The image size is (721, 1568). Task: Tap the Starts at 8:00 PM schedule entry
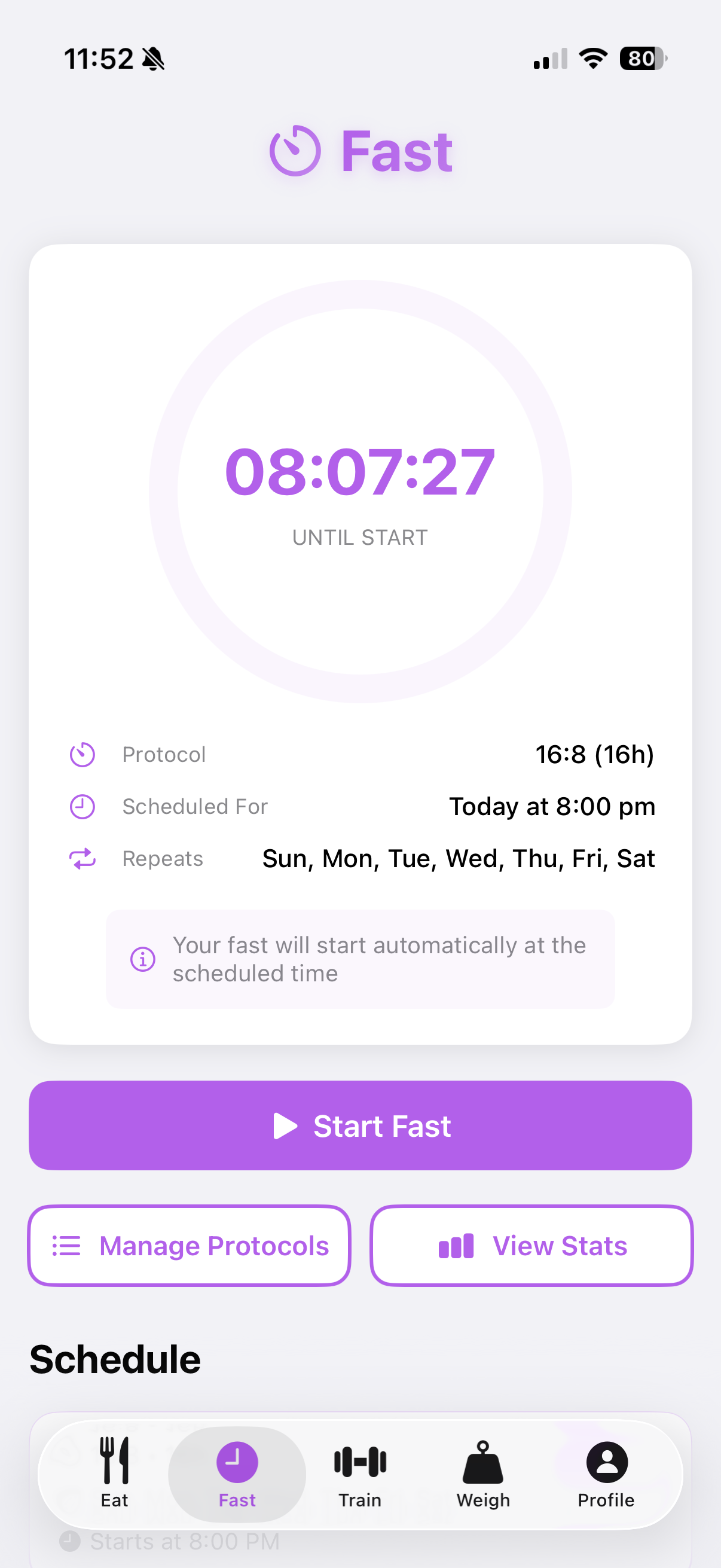tap(184, 1541)
